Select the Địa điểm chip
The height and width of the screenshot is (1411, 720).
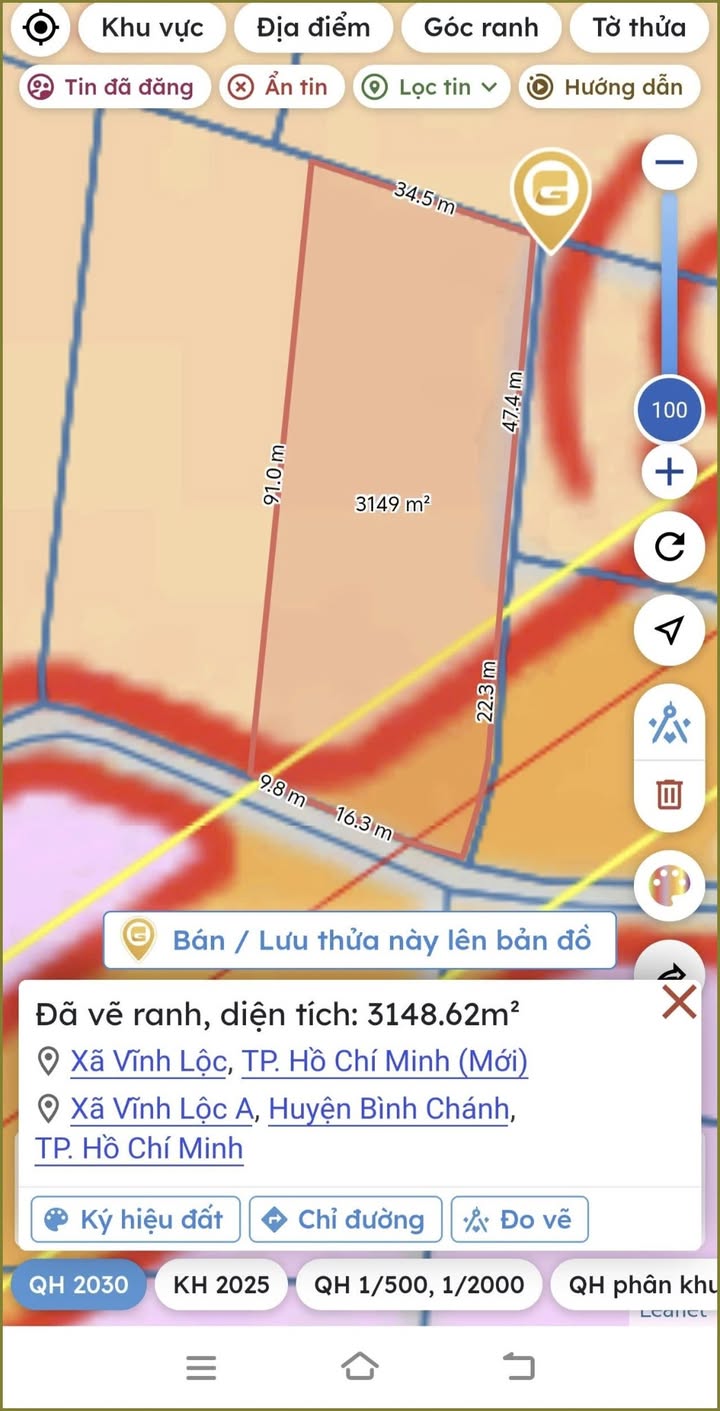(x=312, y=27)
